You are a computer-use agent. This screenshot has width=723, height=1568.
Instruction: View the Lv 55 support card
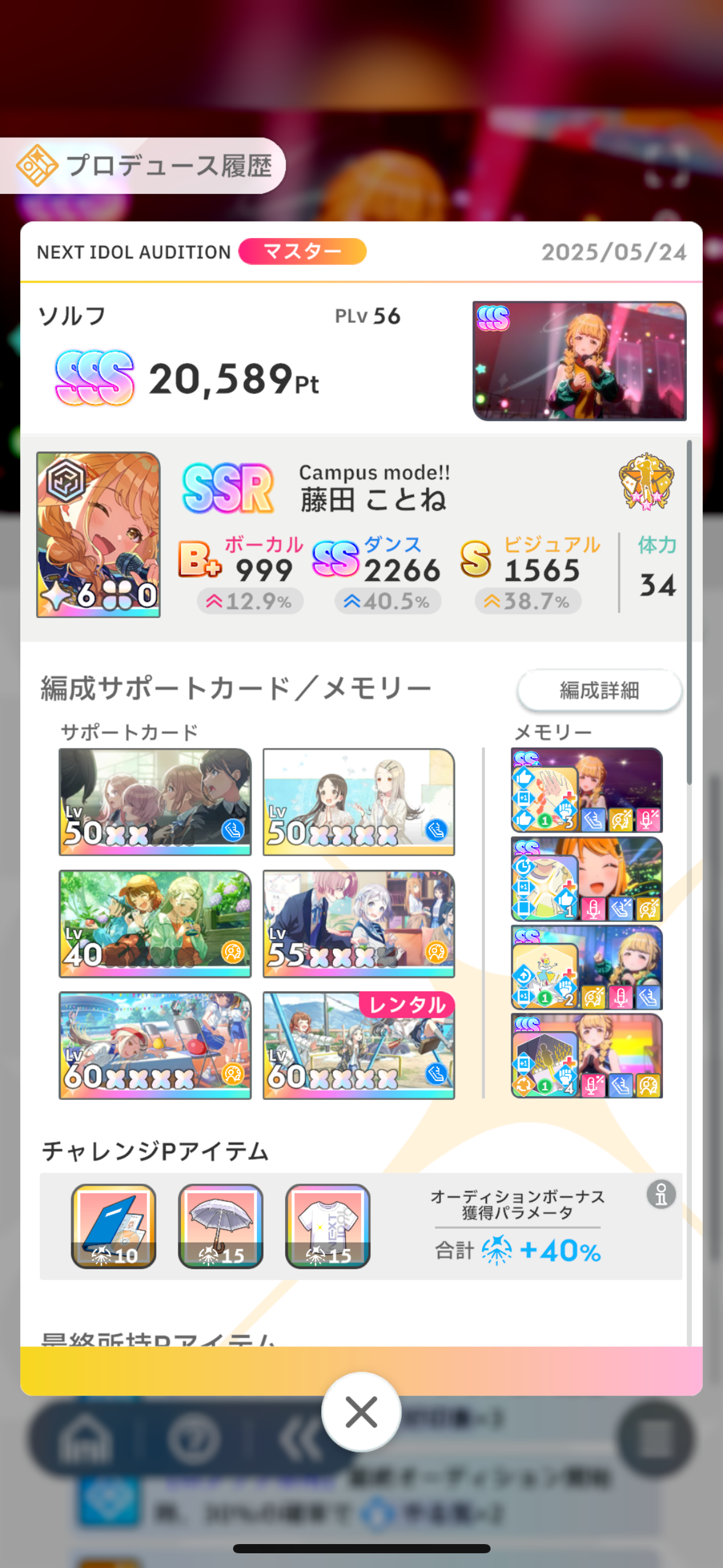click(x=359, y=923)
